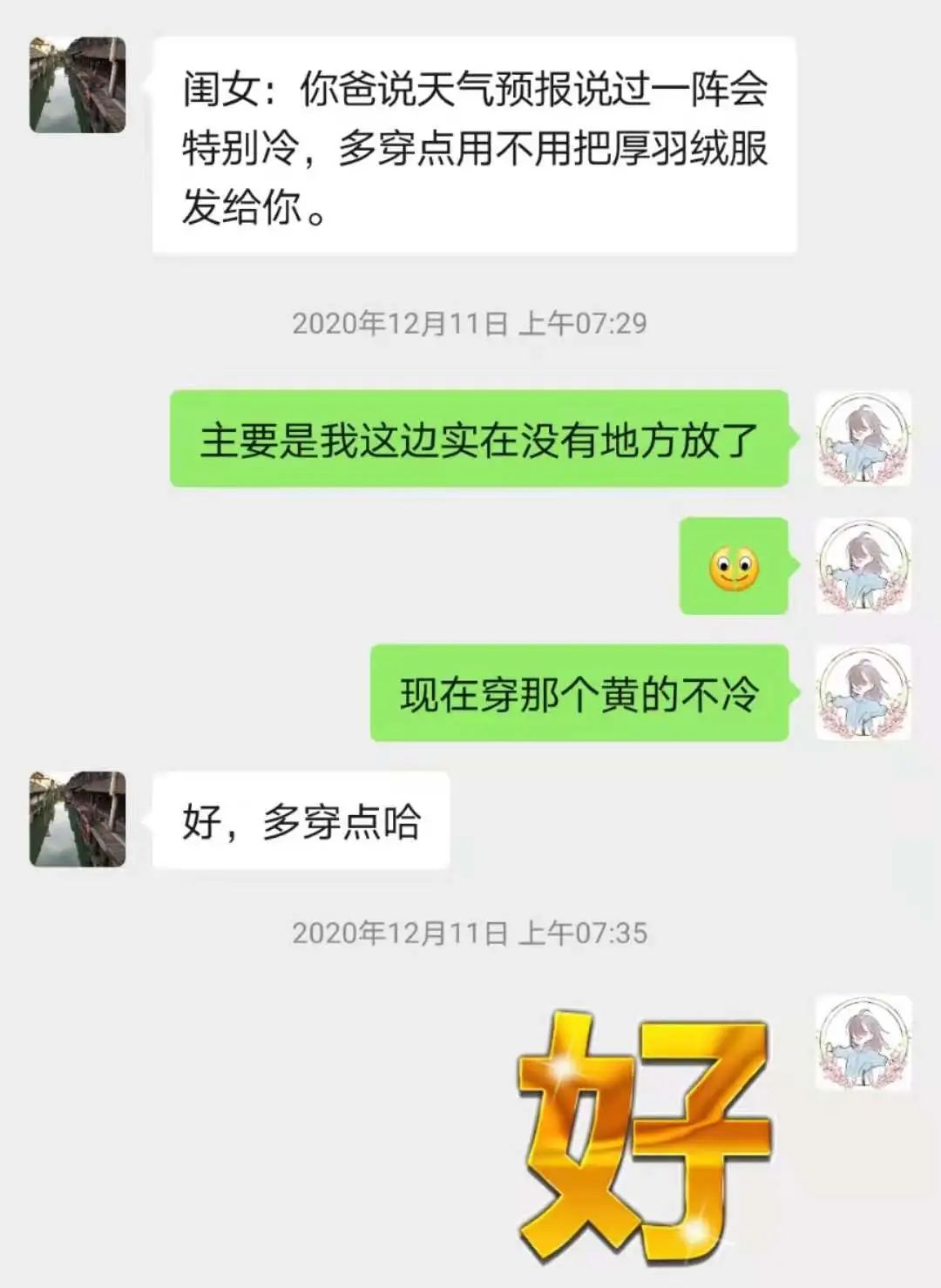Tap my avatar beside the emoji message

tap(863, 566)
